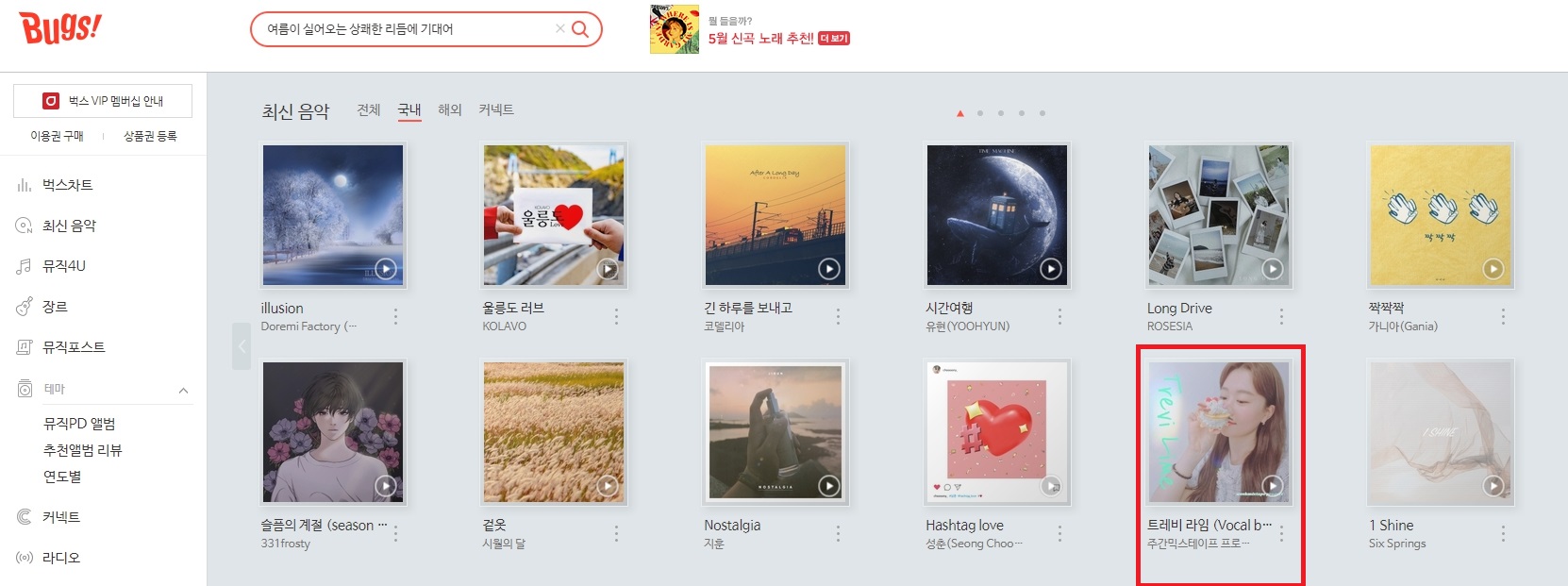Open 뮤직4U in the sidebar
This screenshot has width=1568, height=586.
(x=63, y=266)
